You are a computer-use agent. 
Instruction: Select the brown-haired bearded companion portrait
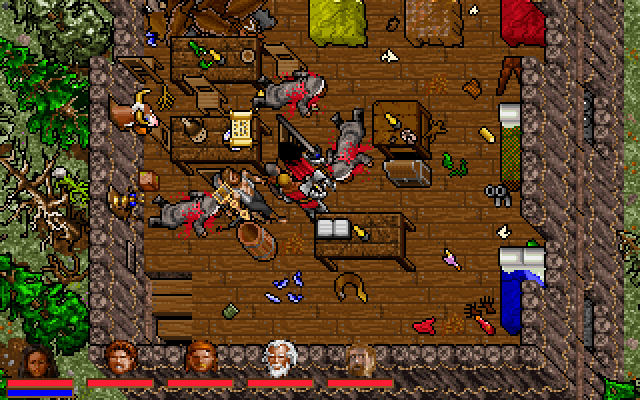click(x=119, y=357)
